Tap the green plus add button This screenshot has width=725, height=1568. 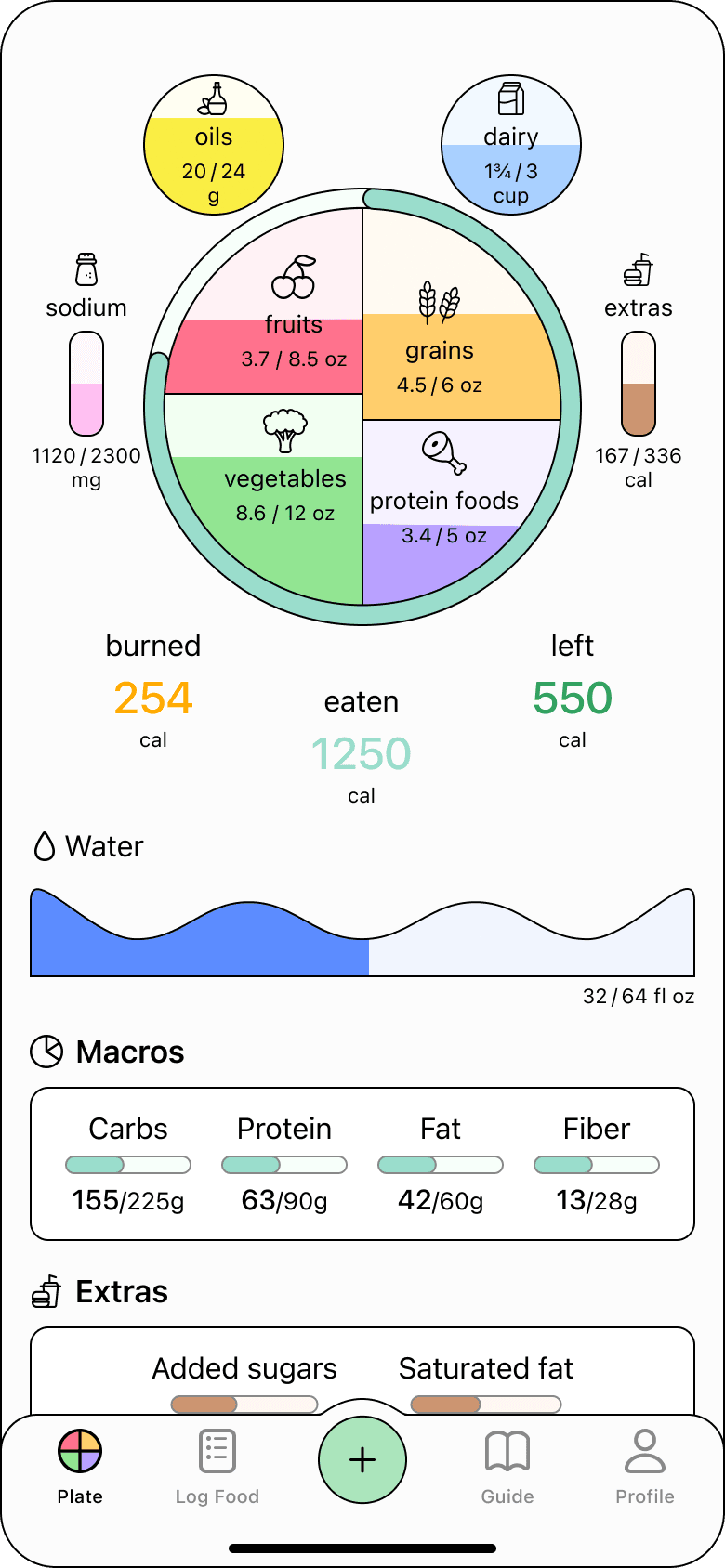[362, 1459]
